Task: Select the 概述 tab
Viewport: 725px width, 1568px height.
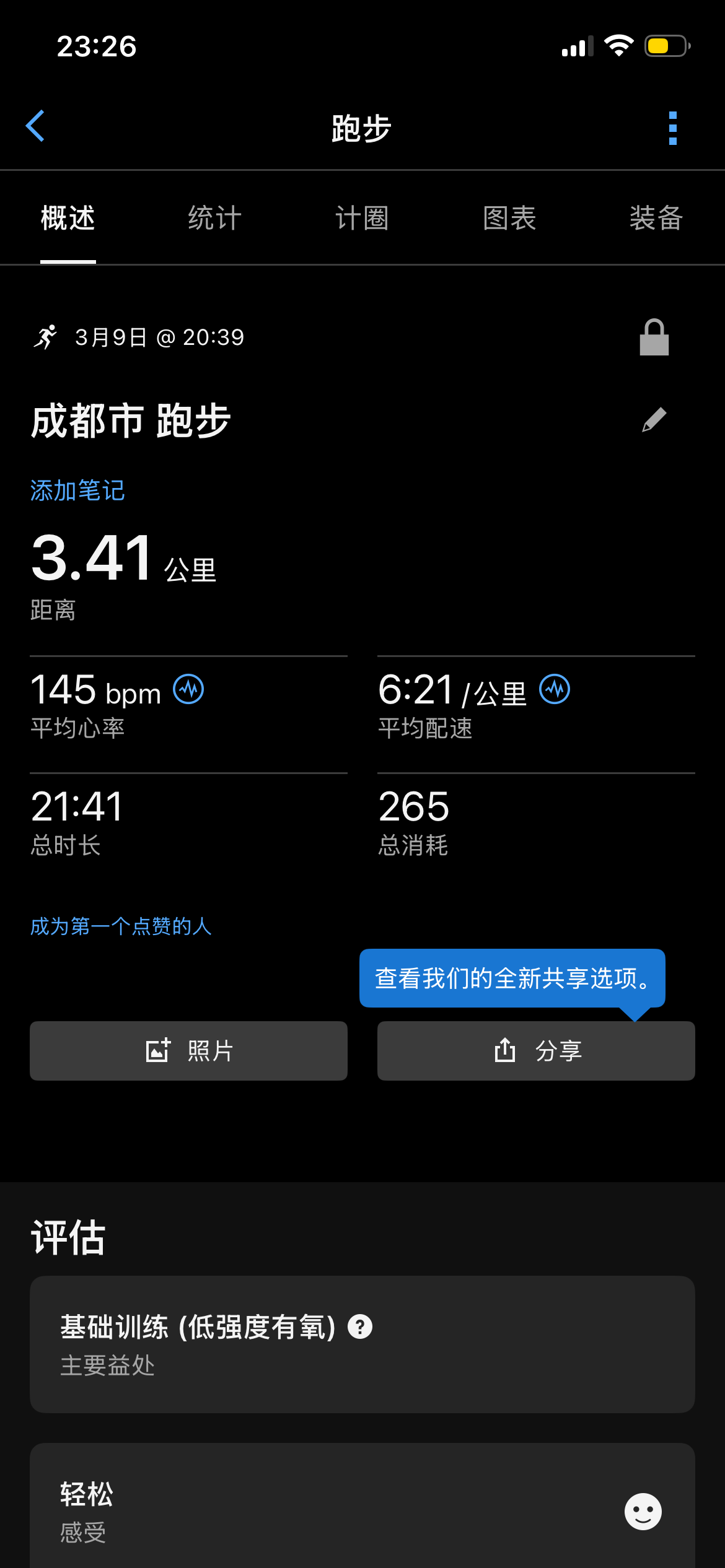Action: point(68,218)
